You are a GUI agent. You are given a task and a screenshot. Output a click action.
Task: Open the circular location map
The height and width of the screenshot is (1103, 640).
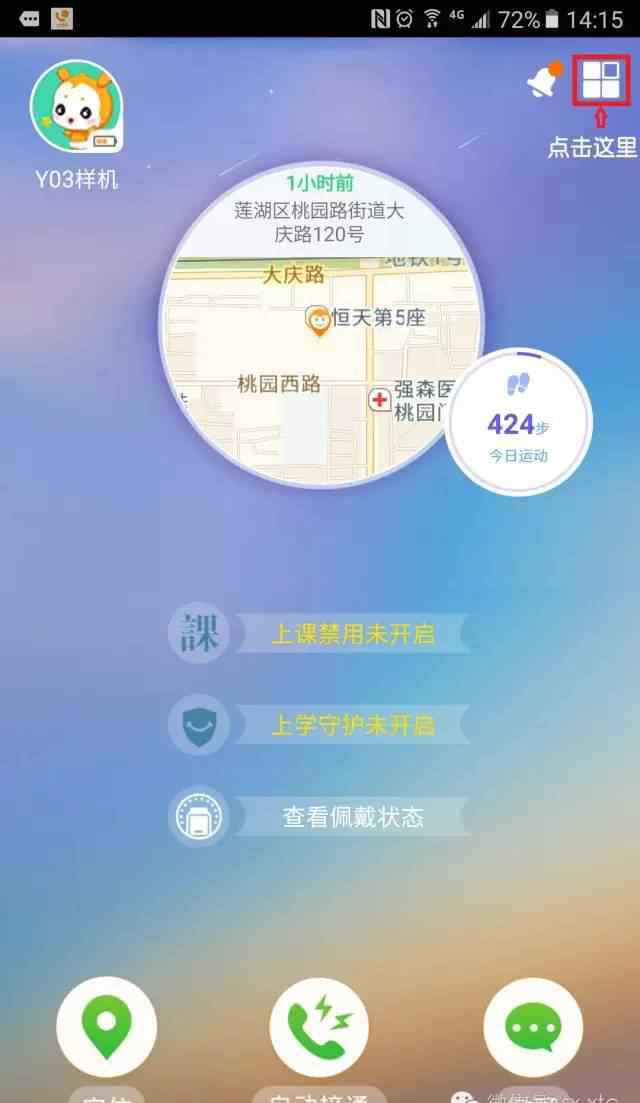point(321,324)
